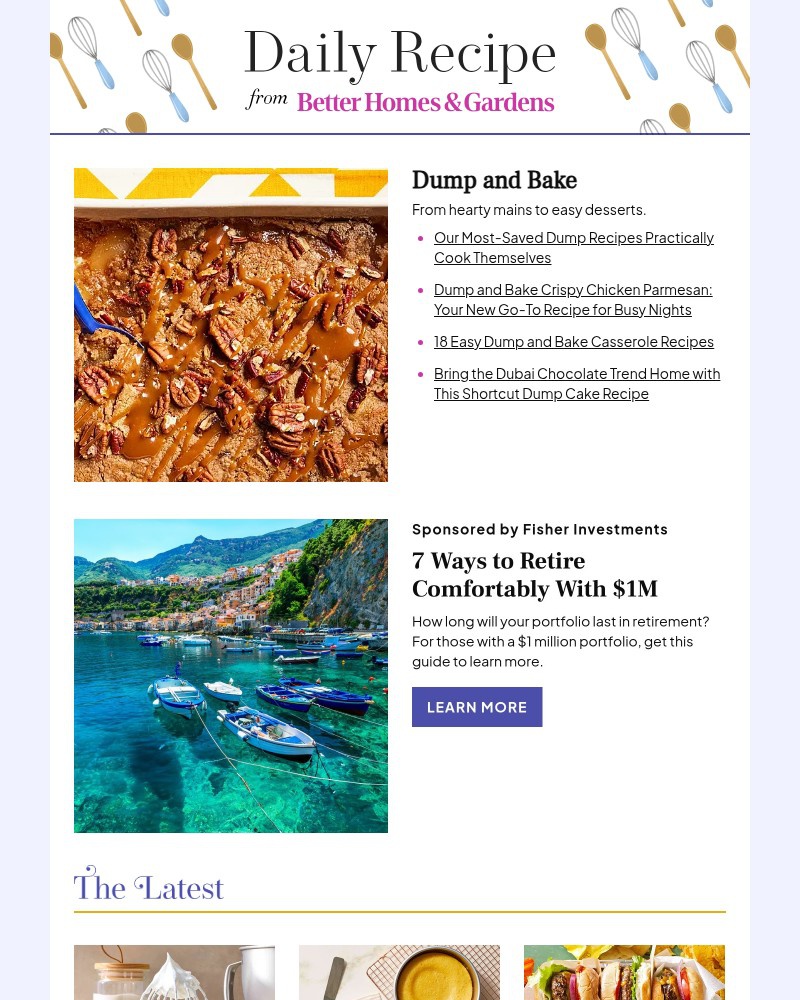Open Our Most-Saved Dump Recipes article
The image size is (800, 1000).
point(574,247)
